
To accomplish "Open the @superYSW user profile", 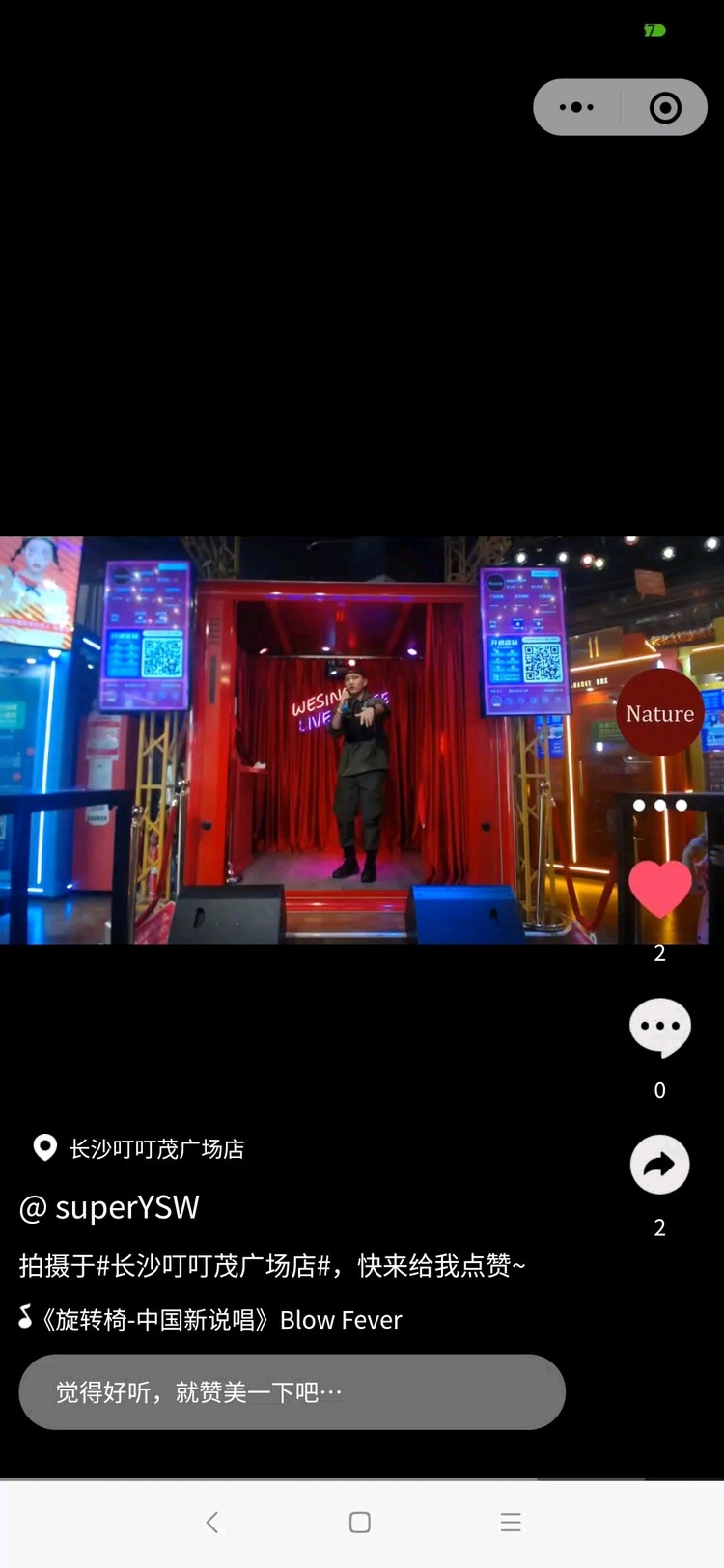I will pyautogui.click(x=110, y=1208).
